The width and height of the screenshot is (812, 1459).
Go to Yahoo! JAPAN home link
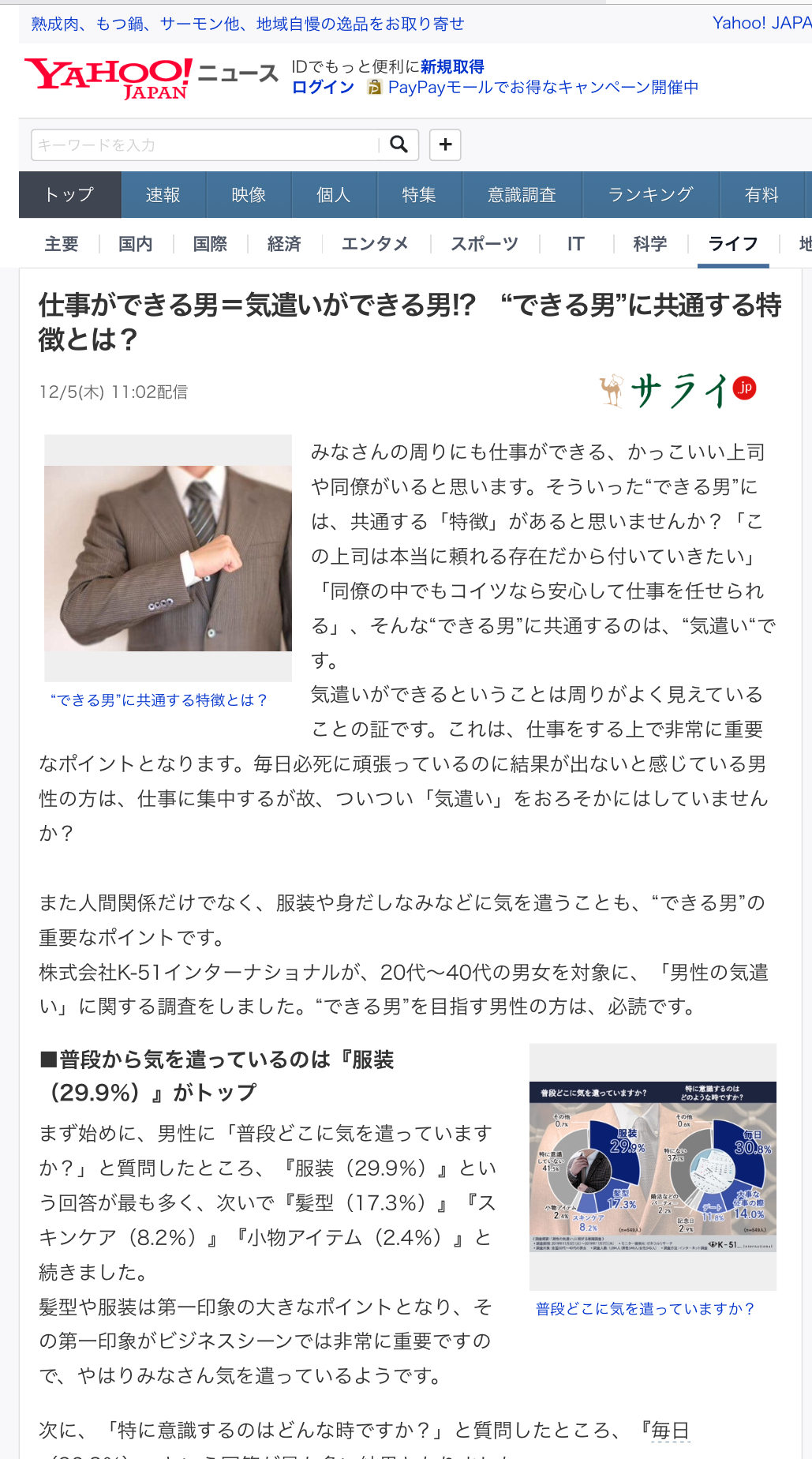click(761, 23)
